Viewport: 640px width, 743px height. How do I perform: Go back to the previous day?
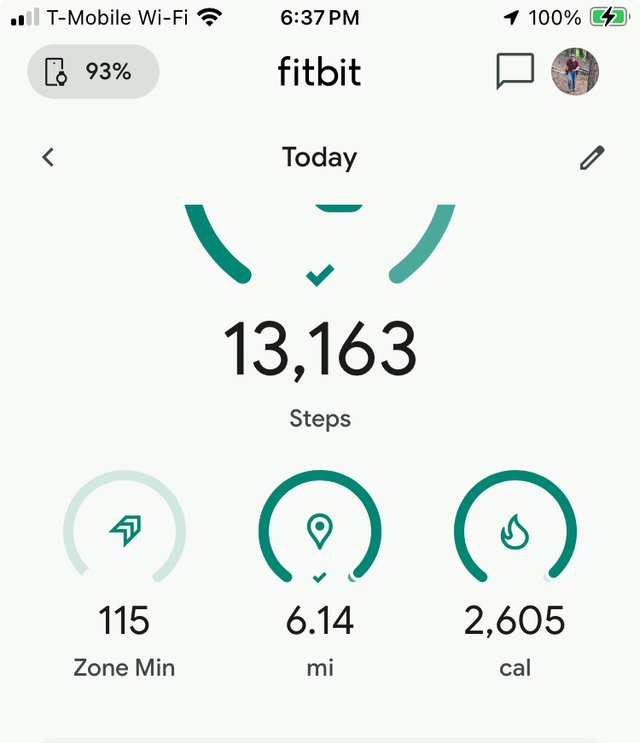tap(48, 157)
